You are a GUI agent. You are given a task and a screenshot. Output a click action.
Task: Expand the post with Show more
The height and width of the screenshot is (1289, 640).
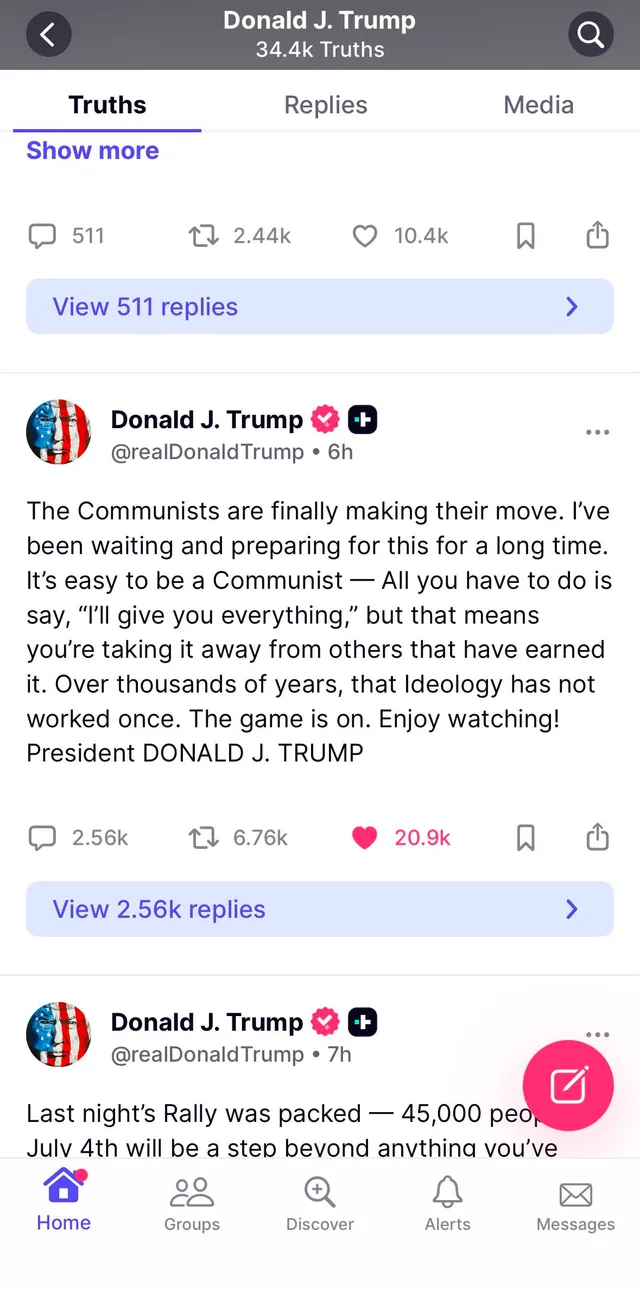tap(92, 151)
